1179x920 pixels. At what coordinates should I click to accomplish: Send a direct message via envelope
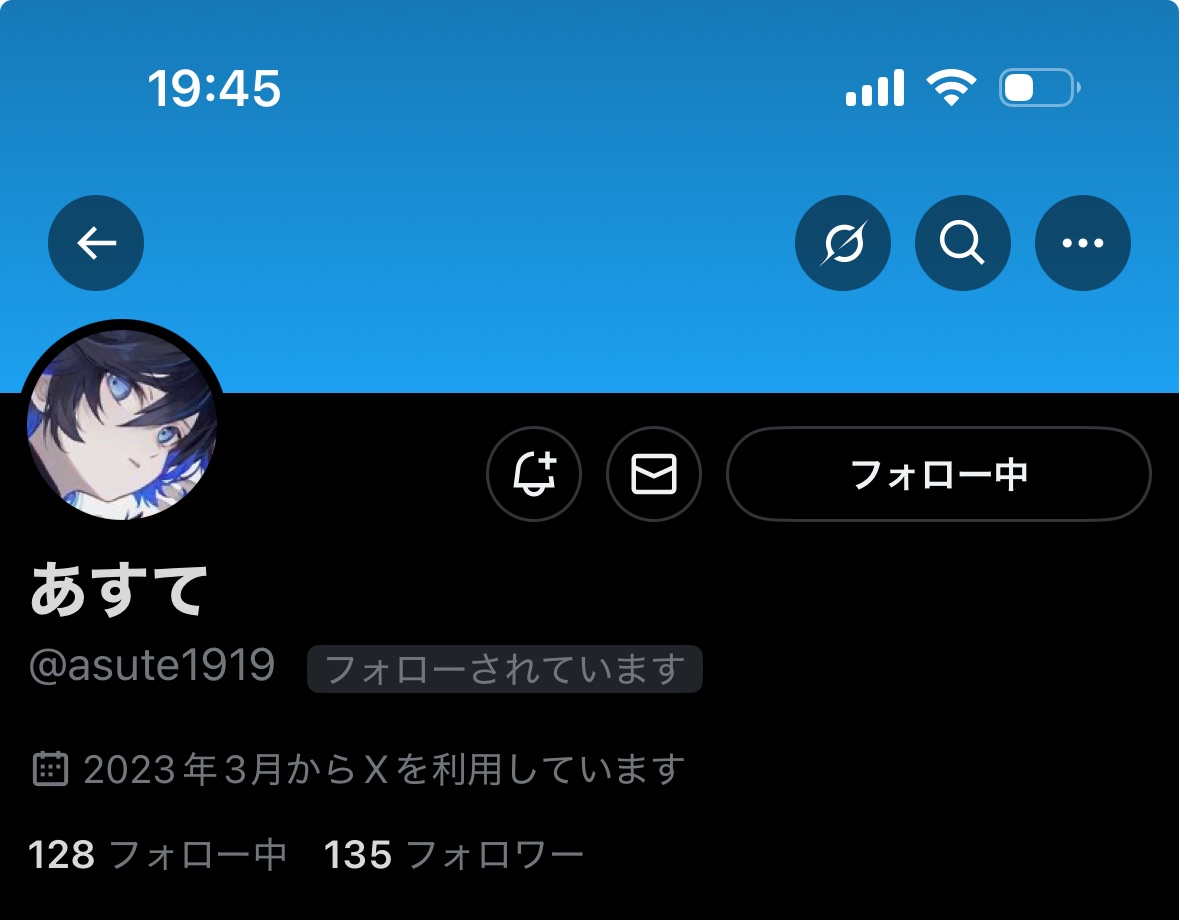[654, 474]
